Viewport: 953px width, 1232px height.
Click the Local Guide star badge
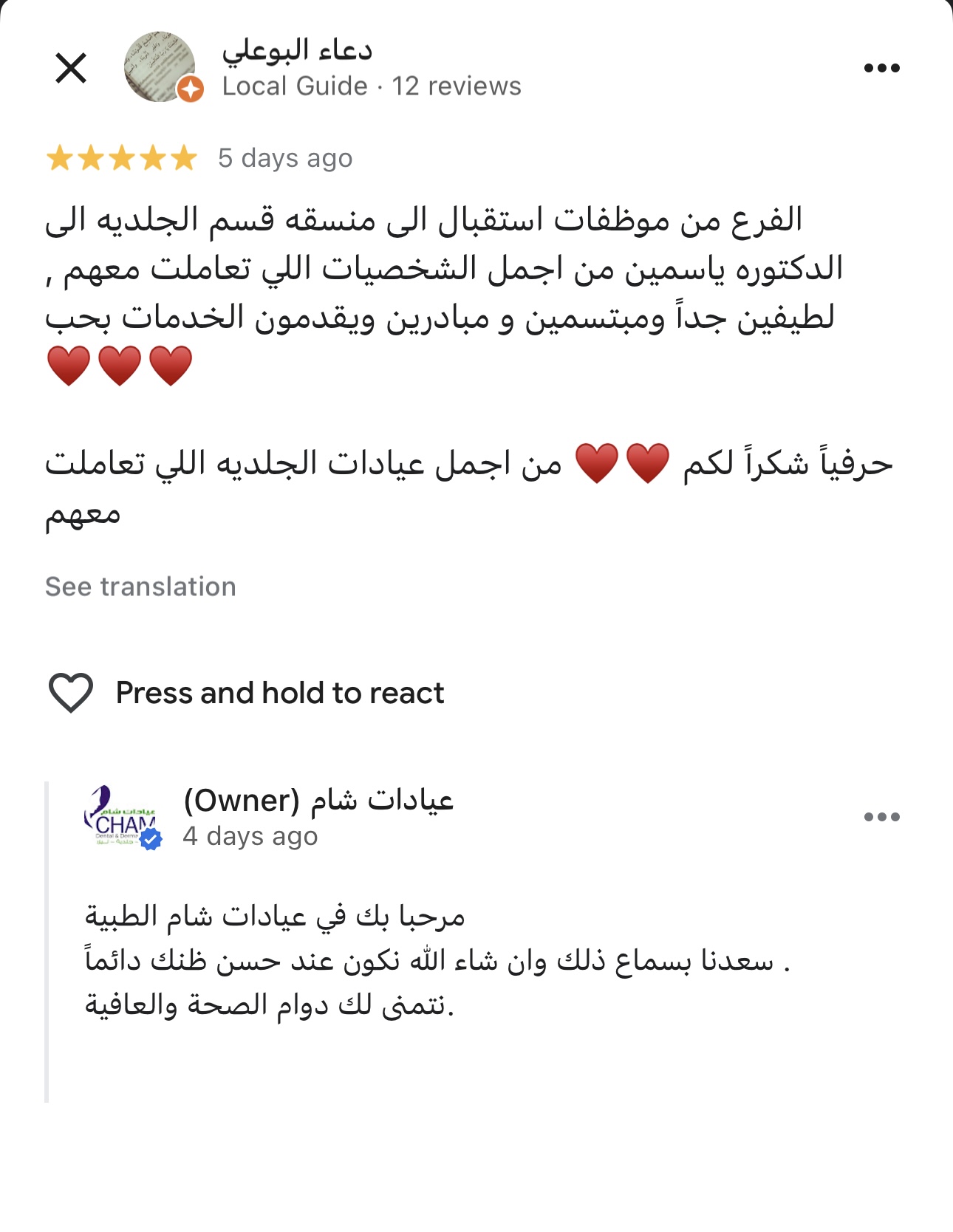[x=191, y=89]
